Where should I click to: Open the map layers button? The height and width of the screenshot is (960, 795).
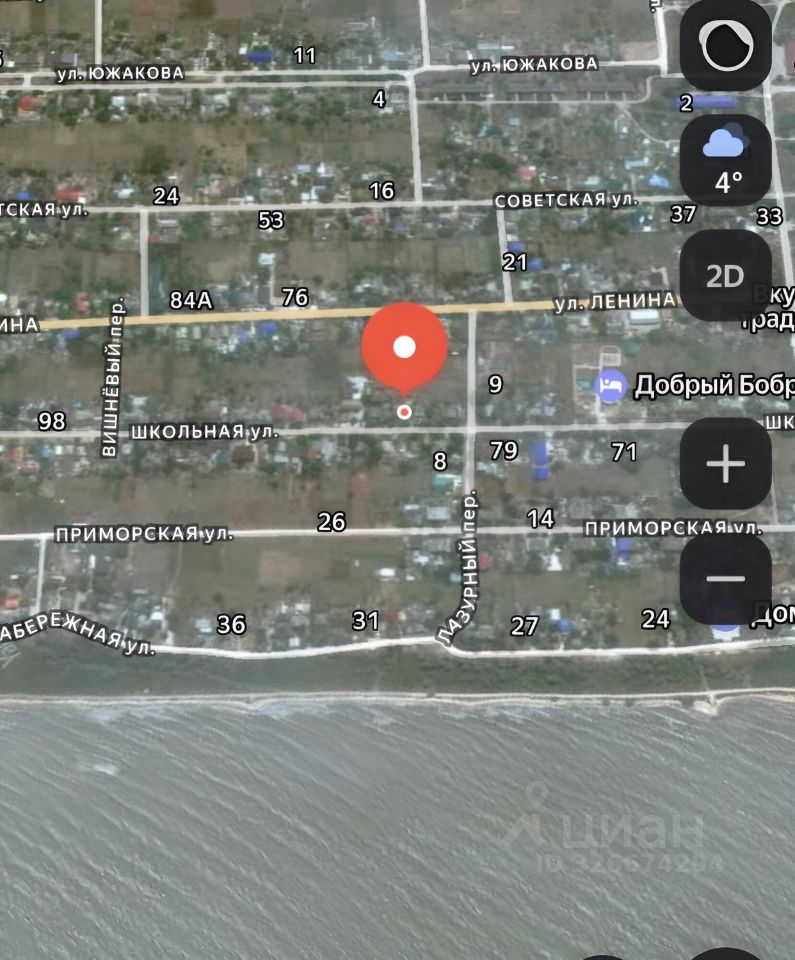click(x=725, y=45)
